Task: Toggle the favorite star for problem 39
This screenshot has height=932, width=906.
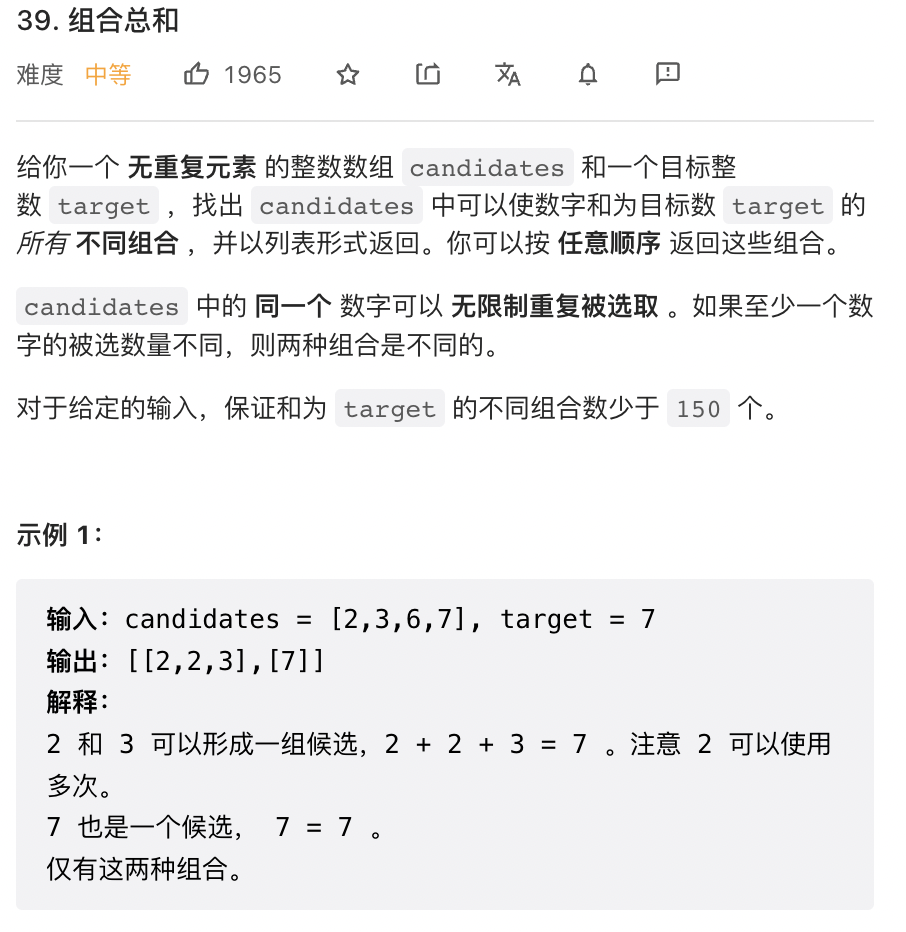Action: tap(347, 74)
